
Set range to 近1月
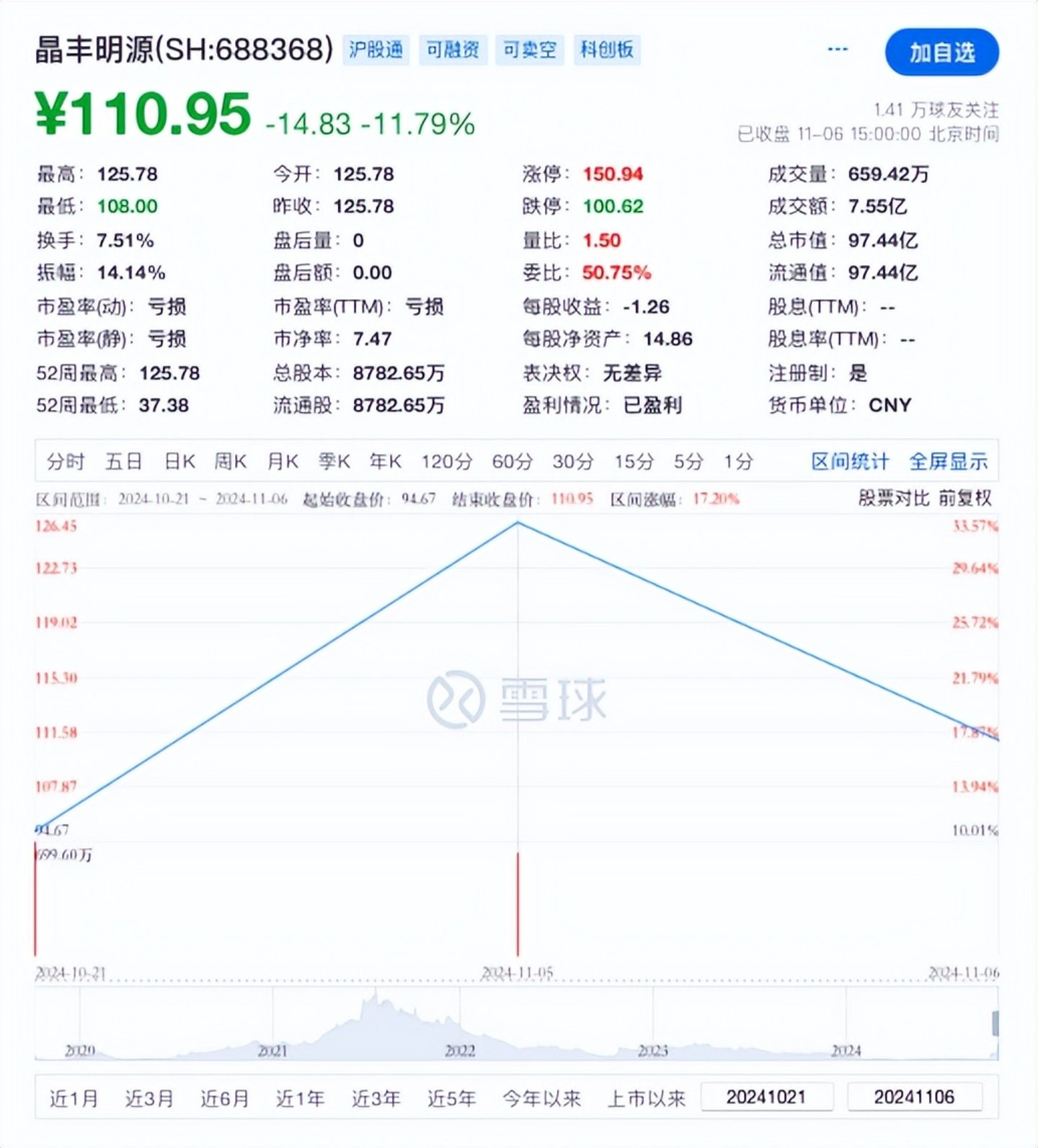(74, 1098)
